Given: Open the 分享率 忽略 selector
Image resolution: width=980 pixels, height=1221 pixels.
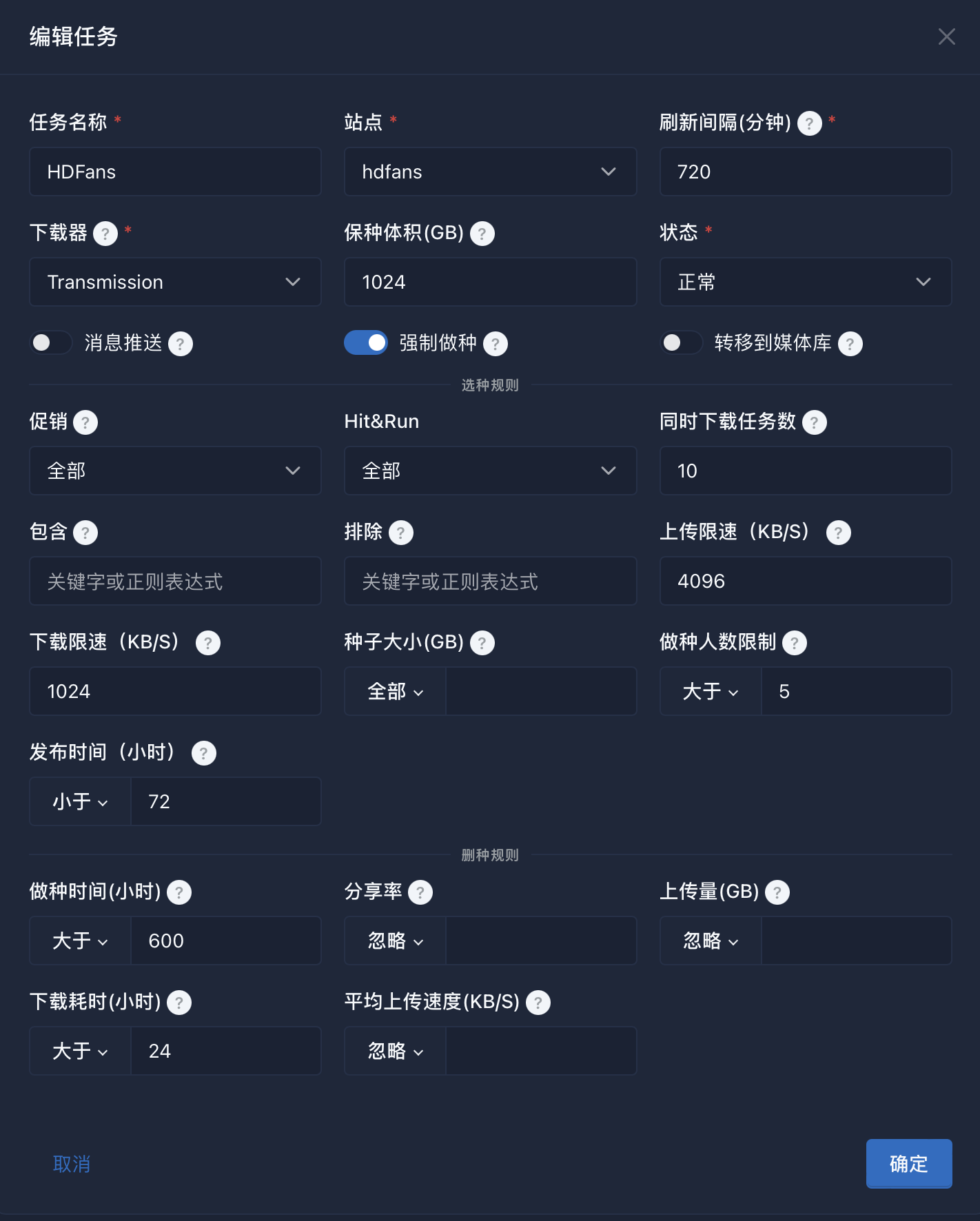Looking at the screenshot, I should coord(396,941).
